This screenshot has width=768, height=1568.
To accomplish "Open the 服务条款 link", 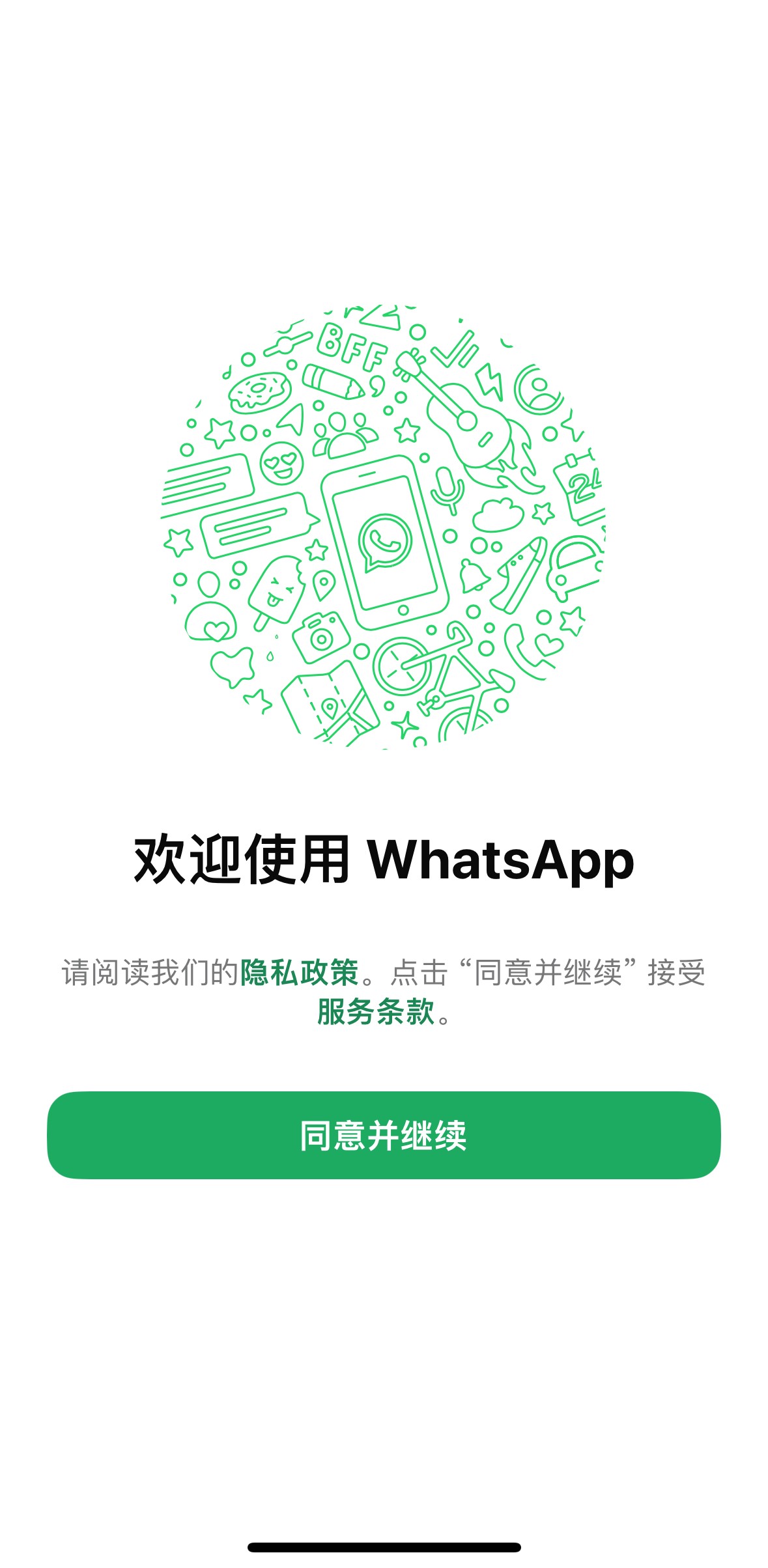I will pyautogui.click(x=376, y=1013).
